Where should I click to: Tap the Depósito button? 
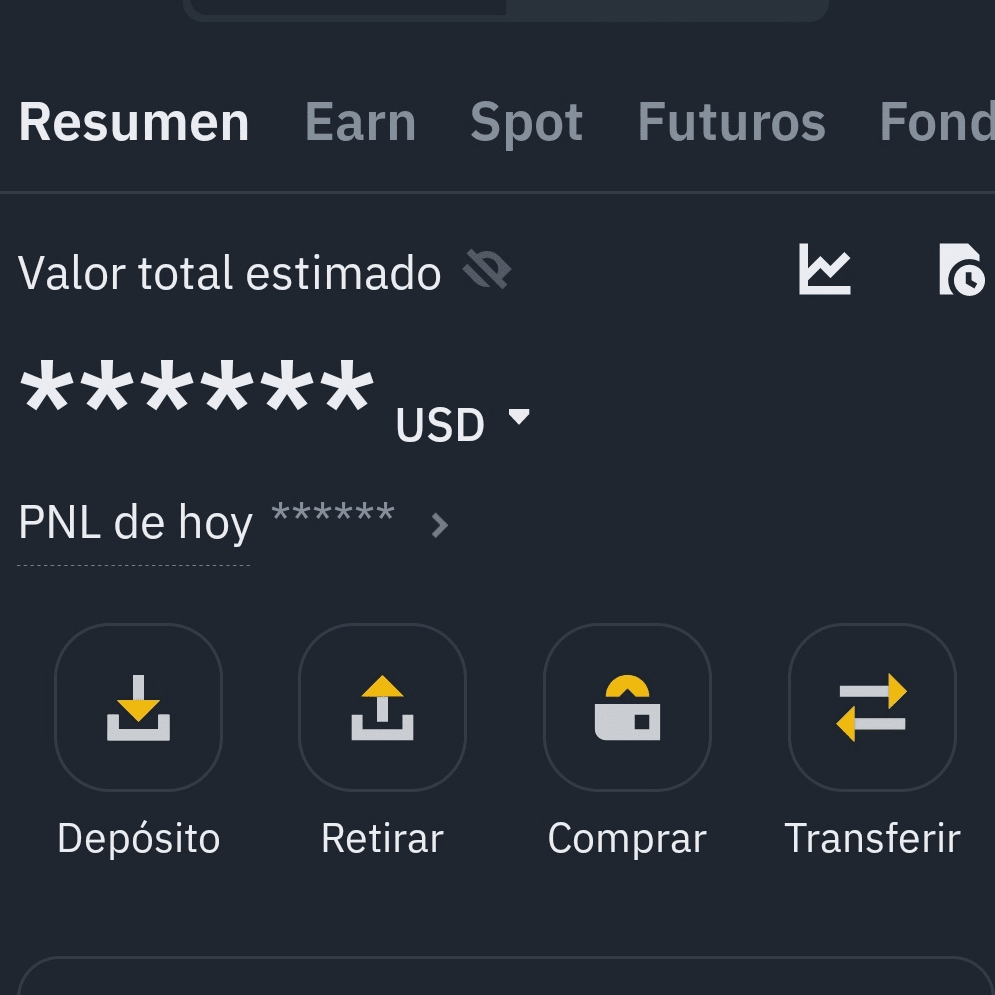pos(138,708)
